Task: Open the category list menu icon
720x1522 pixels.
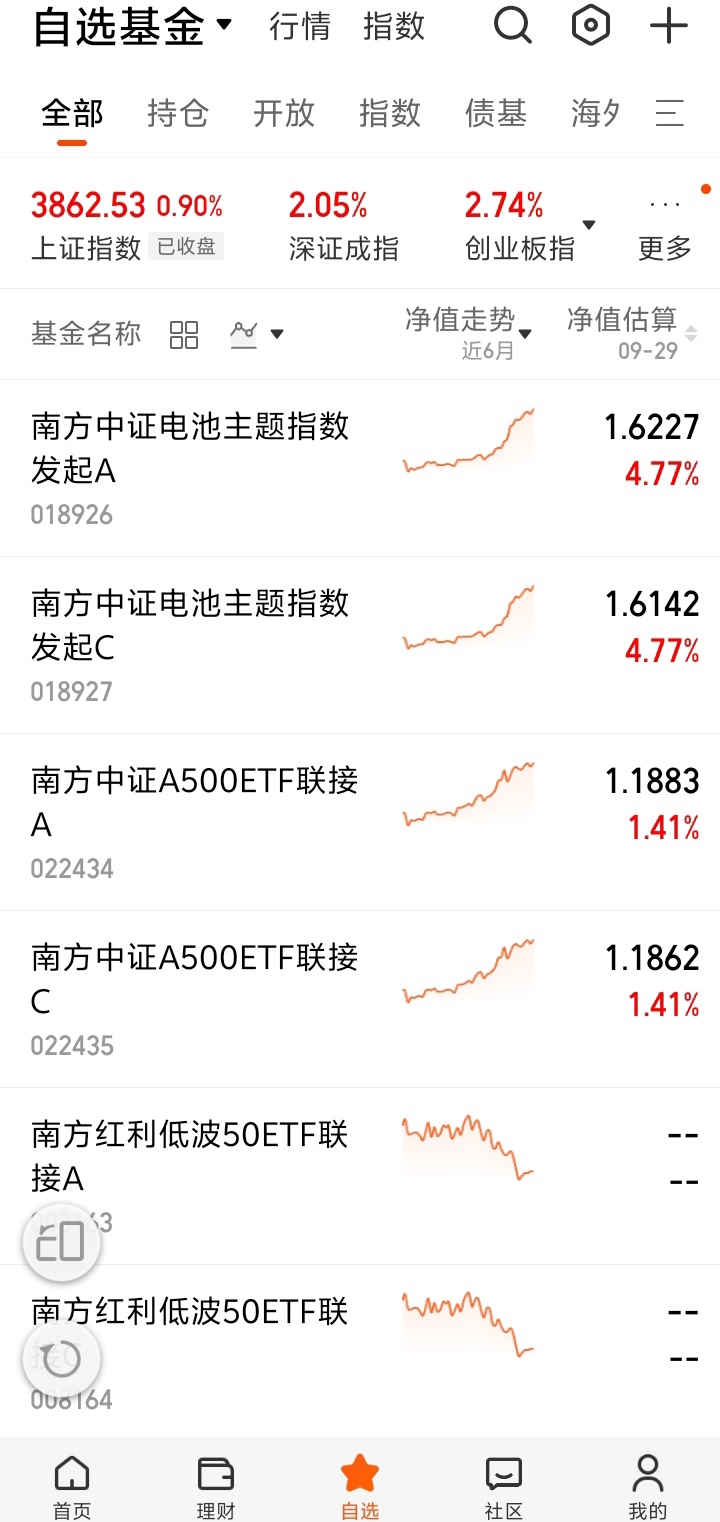Action: point(670,114)
